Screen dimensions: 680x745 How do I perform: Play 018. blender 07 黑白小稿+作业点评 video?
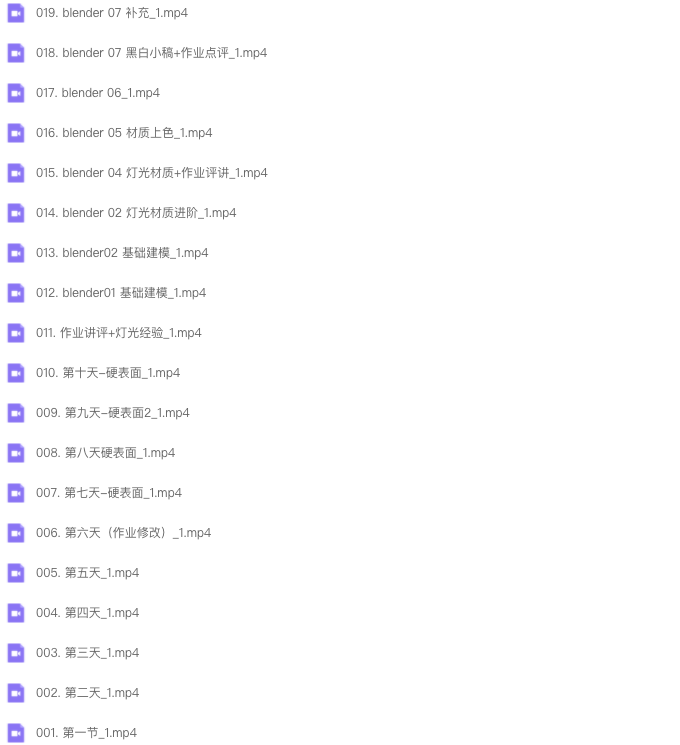[x=151, y=53]
